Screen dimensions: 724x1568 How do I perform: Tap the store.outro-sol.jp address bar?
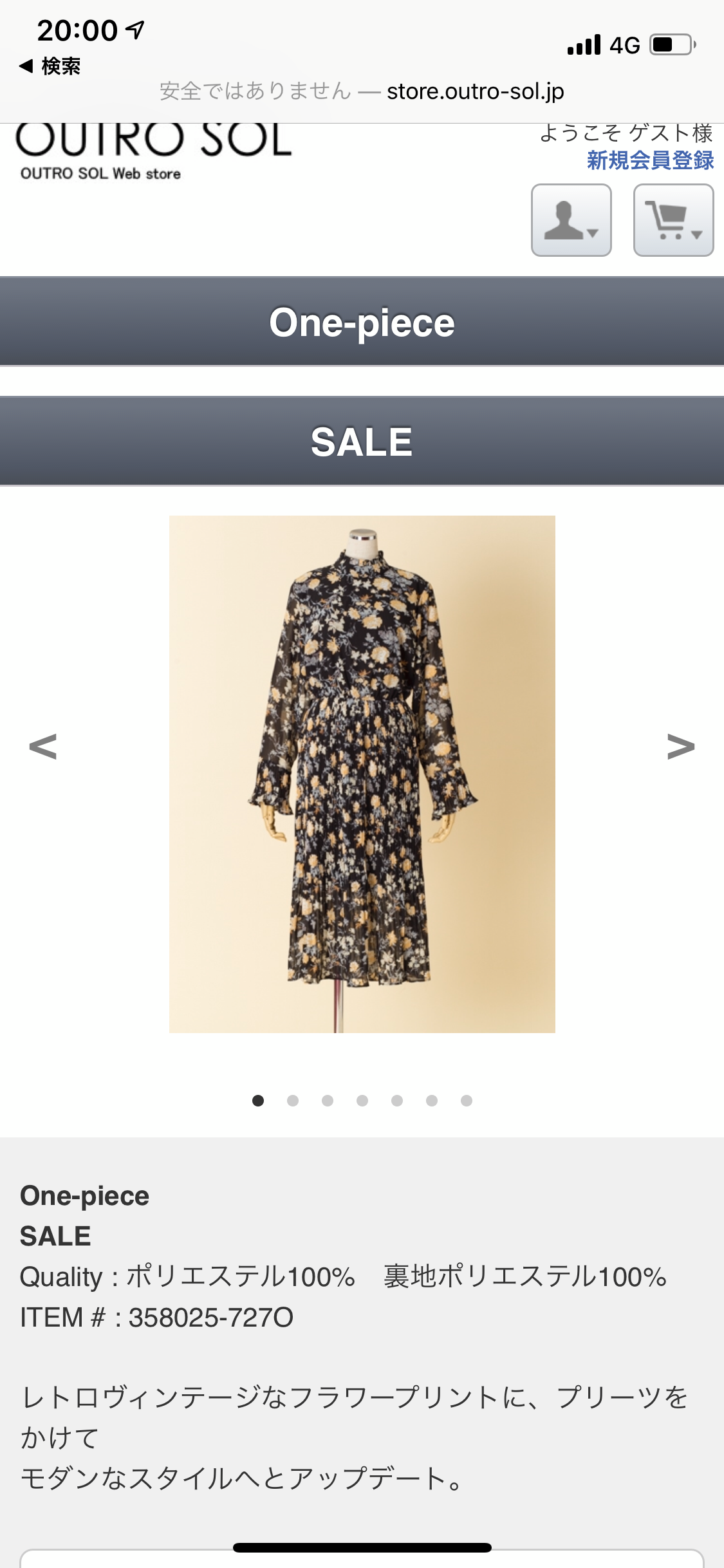[x=362, y=91]
